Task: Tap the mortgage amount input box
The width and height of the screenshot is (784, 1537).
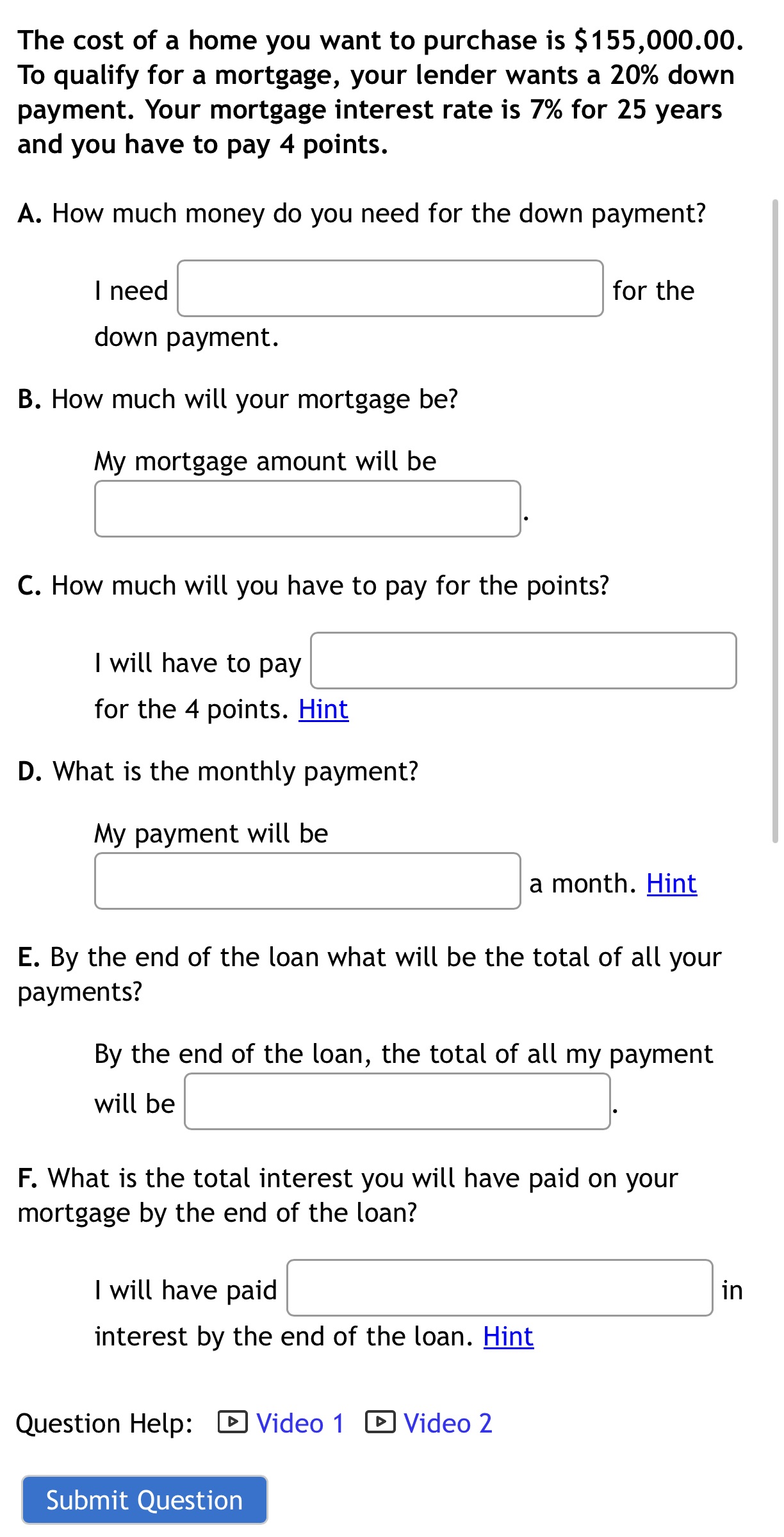Action: (307, 509)
